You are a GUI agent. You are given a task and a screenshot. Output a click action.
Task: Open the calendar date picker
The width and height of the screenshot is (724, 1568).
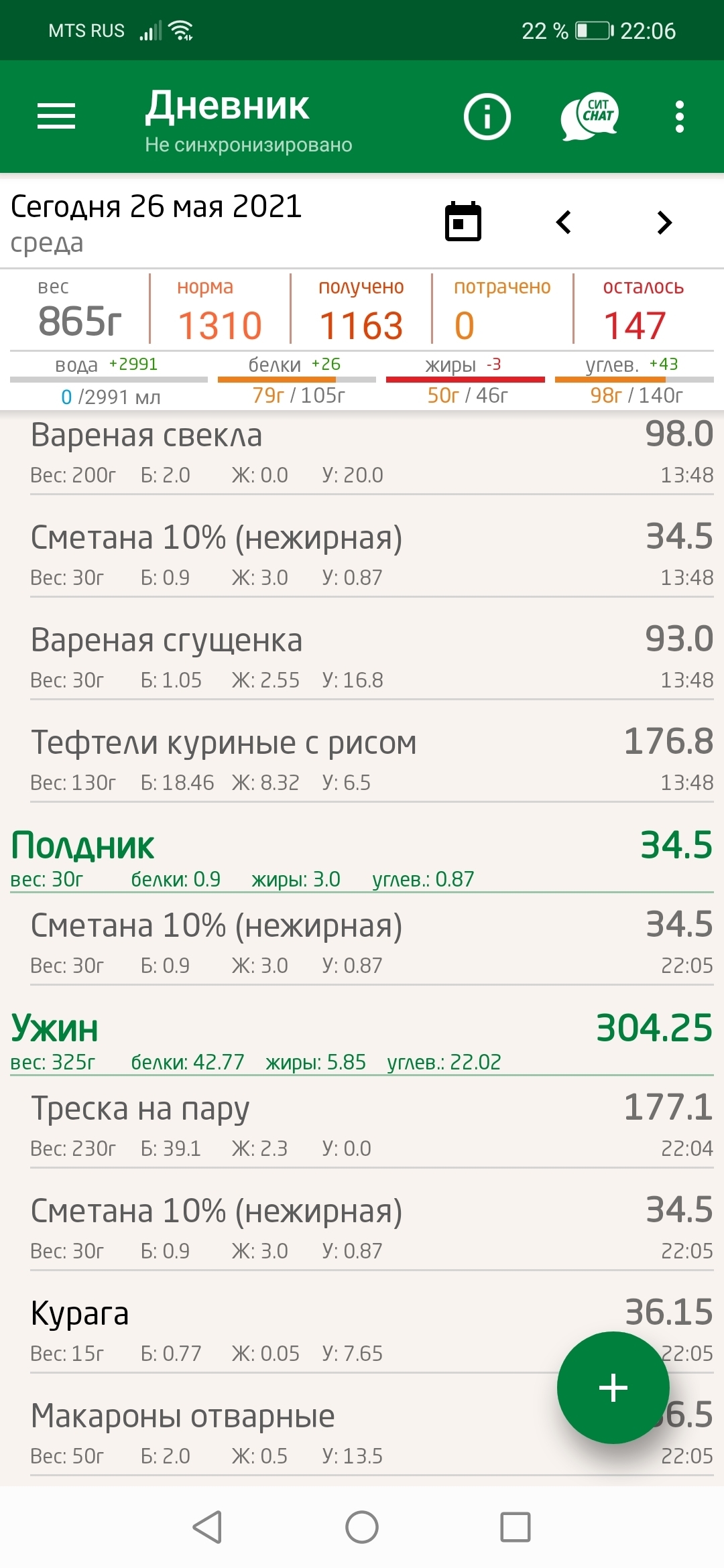[x=463, y=222]
